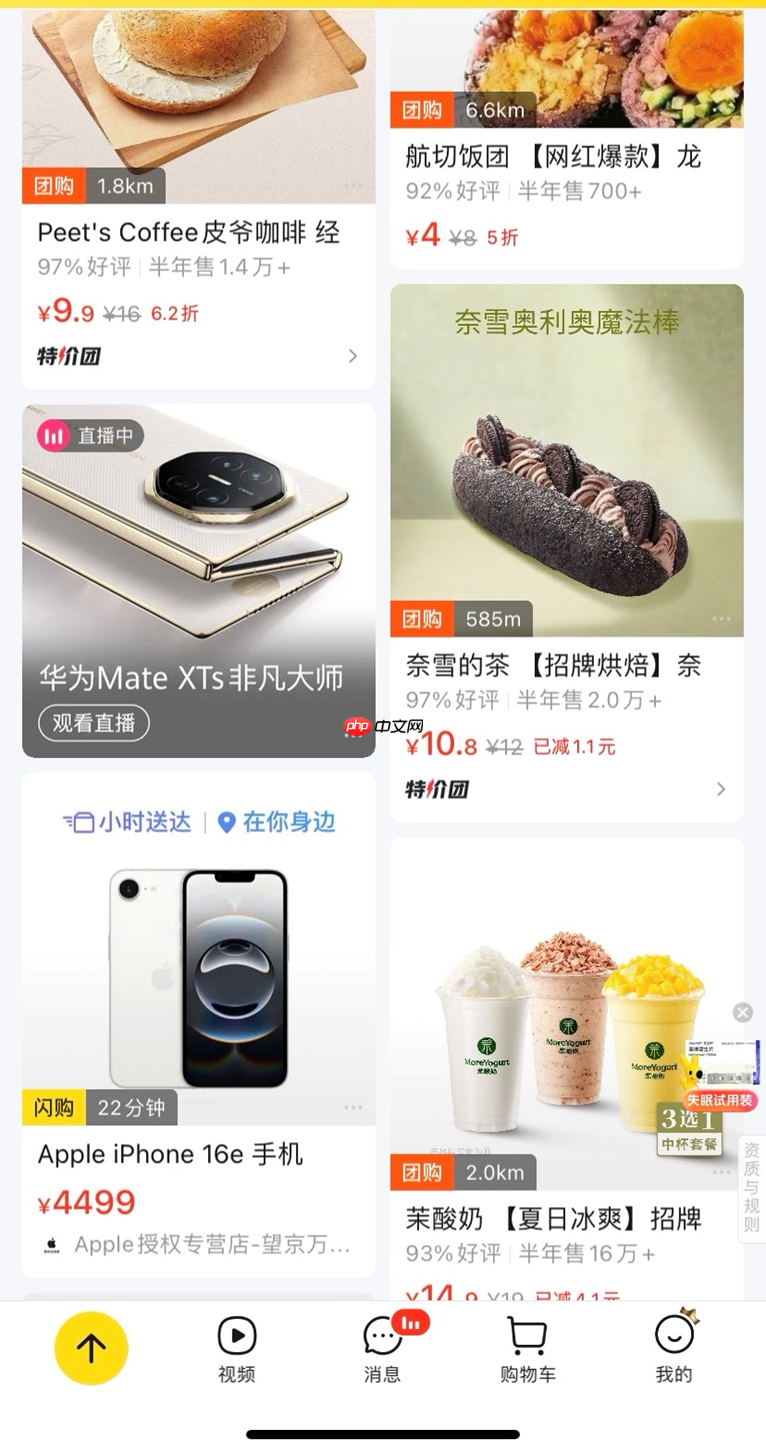Switch to the 我的 profile tab
Image resolution: width=766 pixels, height=1454 pixels.
[674, 1350]
